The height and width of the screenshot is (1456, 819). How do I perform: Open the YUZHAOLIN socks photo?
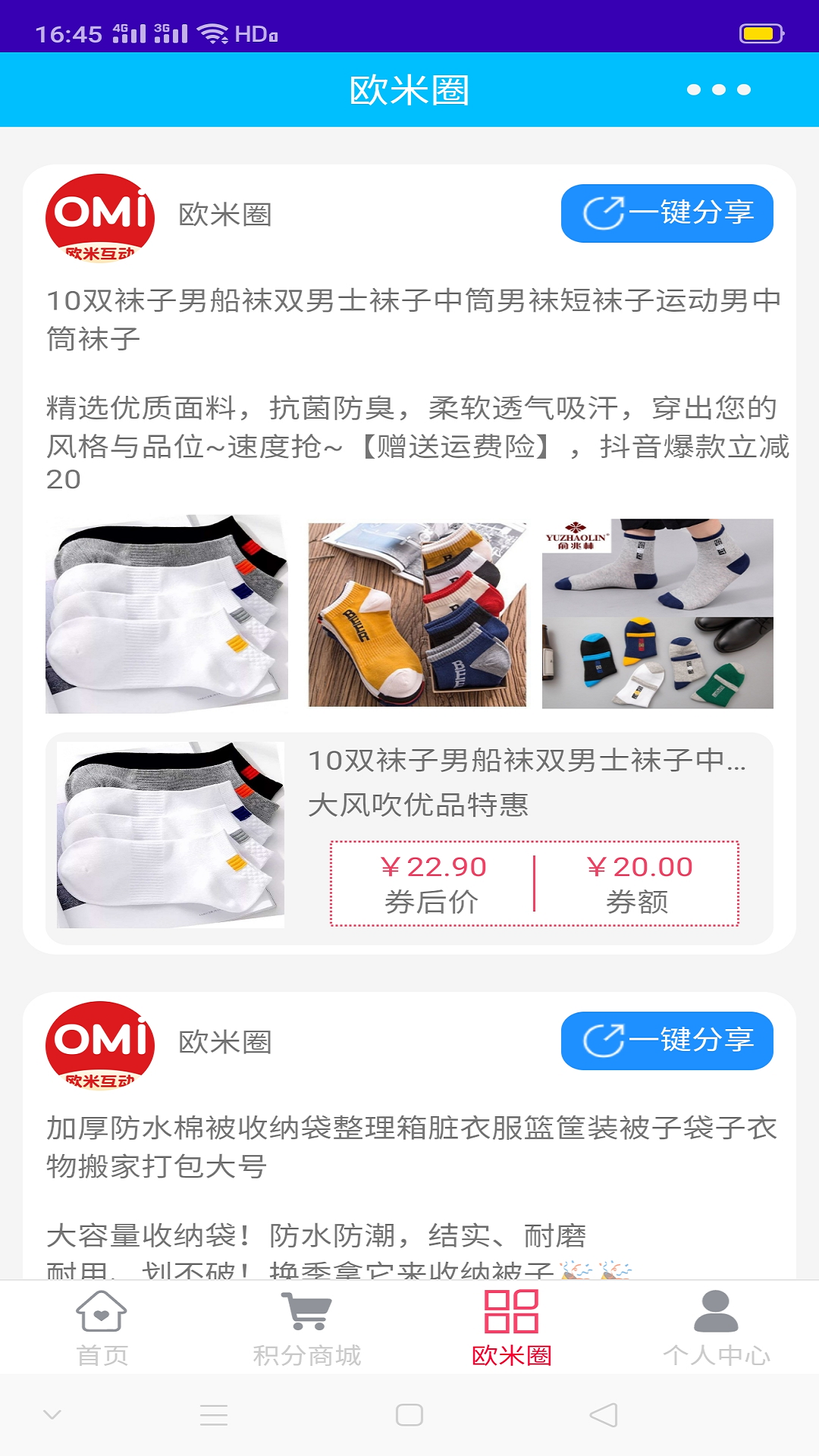tap(657, 613)
